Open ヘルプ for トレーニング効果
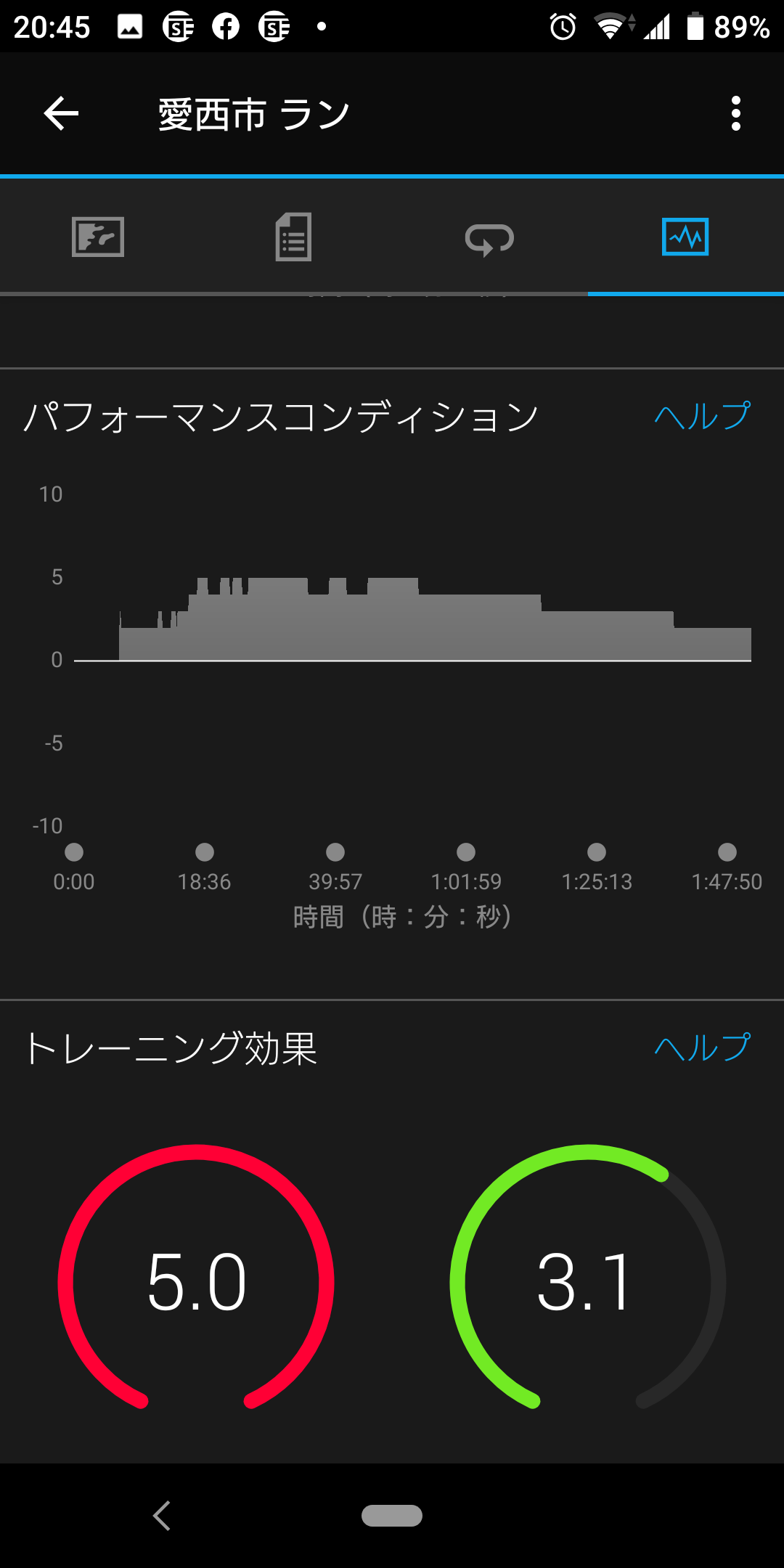Viewport: 784px width, 1568px height. click(x=703, y=1048)
